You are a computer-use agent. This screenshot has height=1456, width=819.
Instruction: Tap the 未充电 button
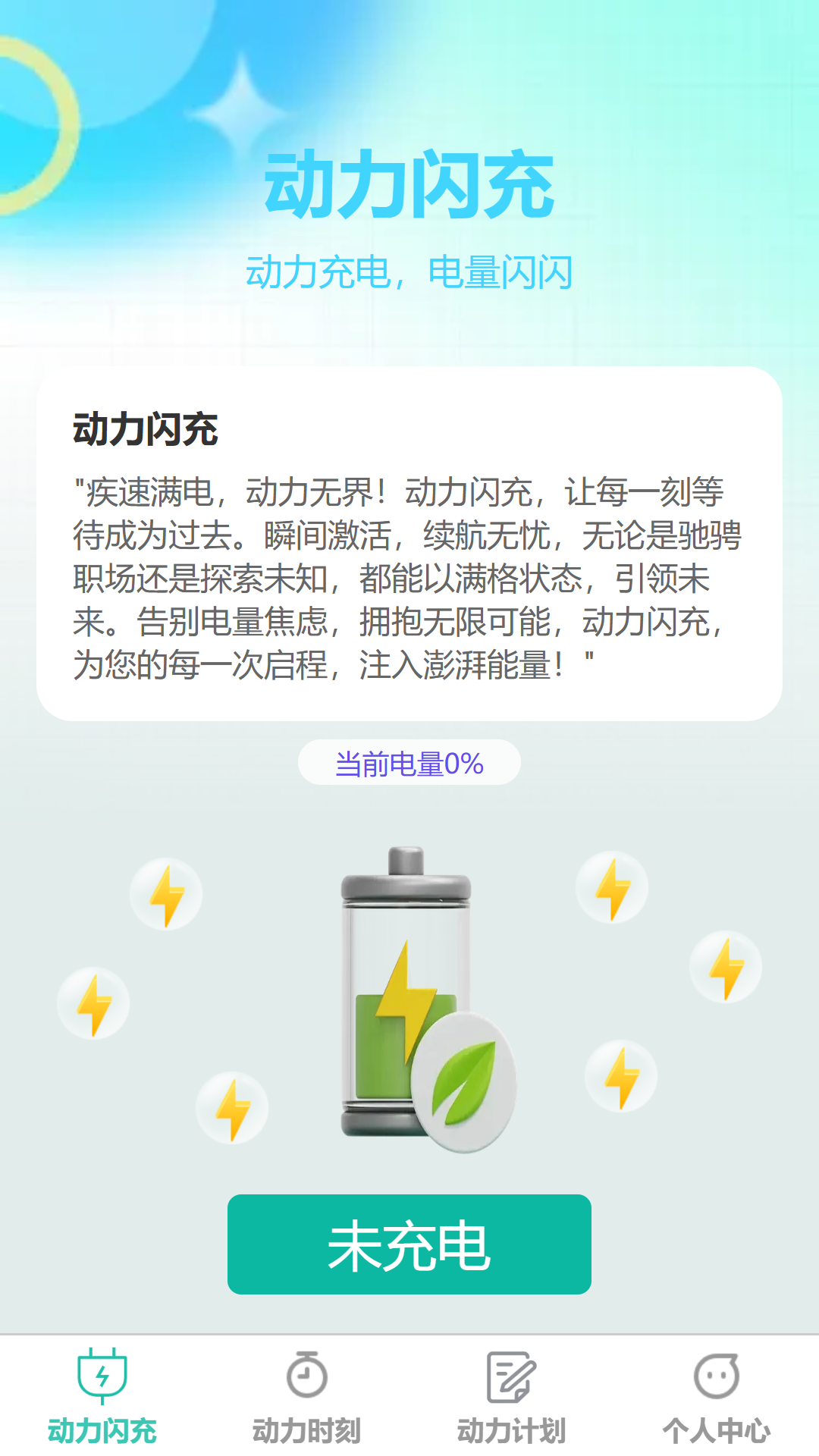409,1244
